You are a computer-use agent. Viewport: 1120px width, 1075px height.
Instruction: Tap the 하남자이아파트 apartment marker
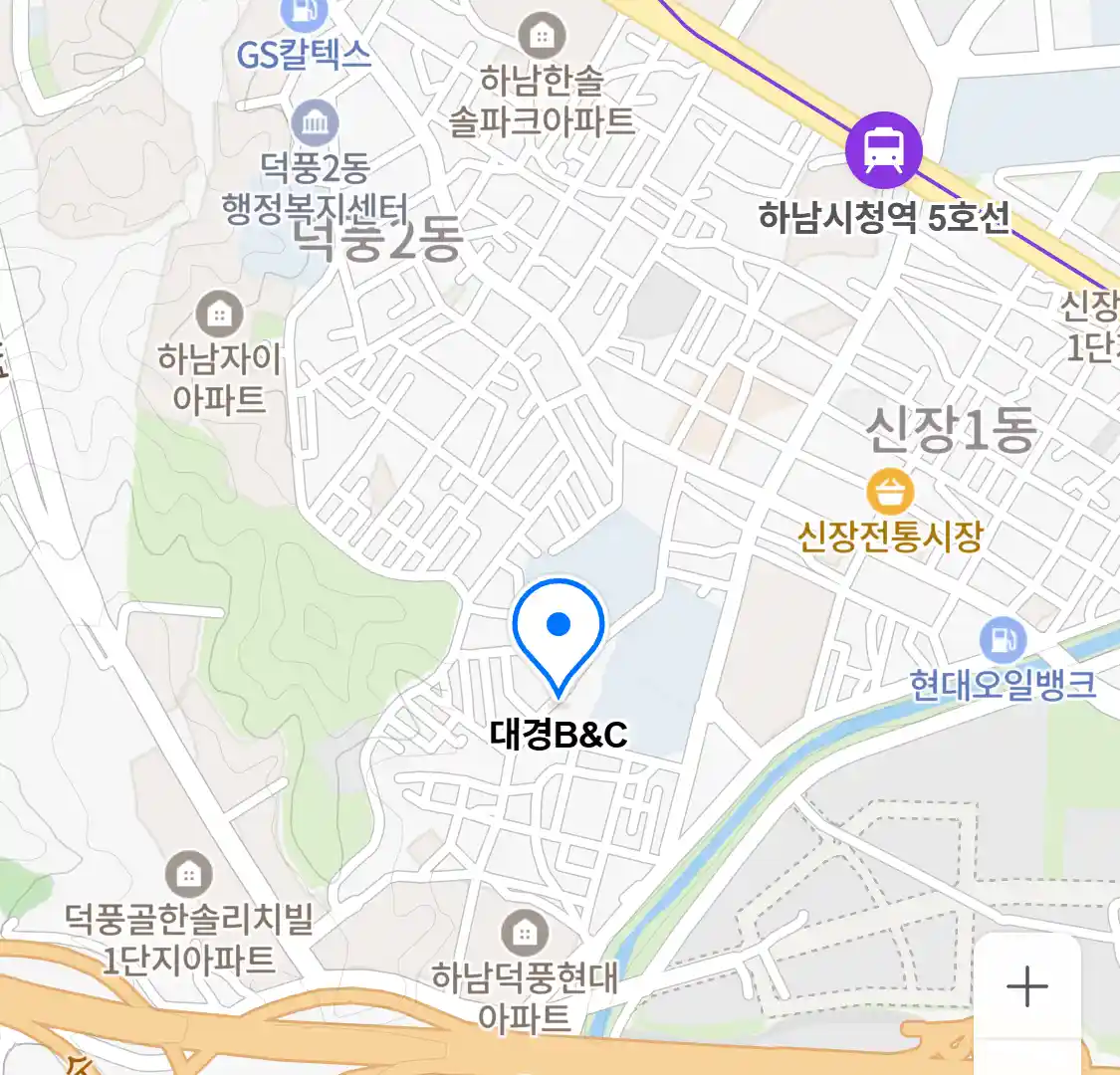(x=219, y=316)
